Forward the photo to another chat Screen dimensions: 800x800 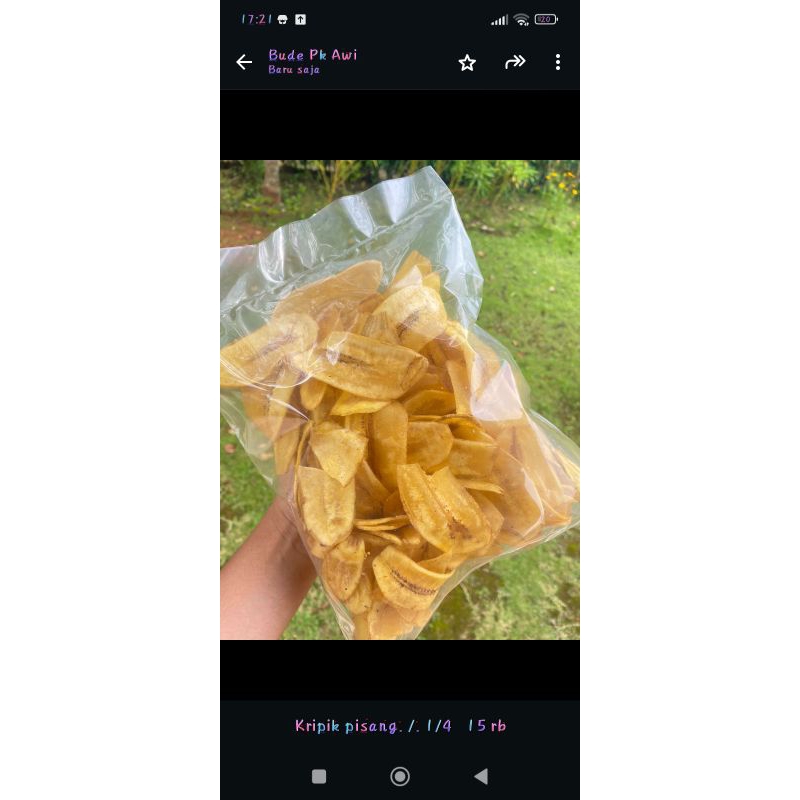tap(515, 62)
